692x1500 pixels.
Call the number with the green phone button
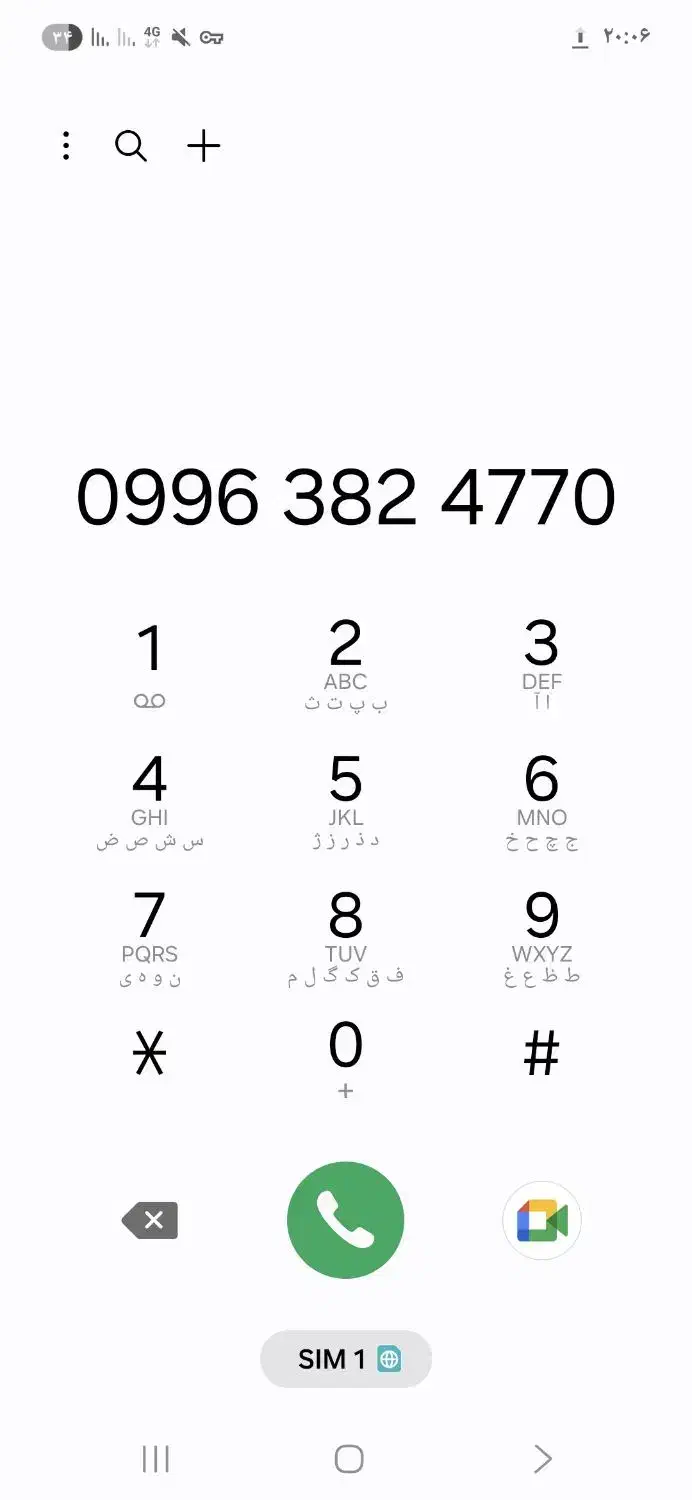point(346,1221)
